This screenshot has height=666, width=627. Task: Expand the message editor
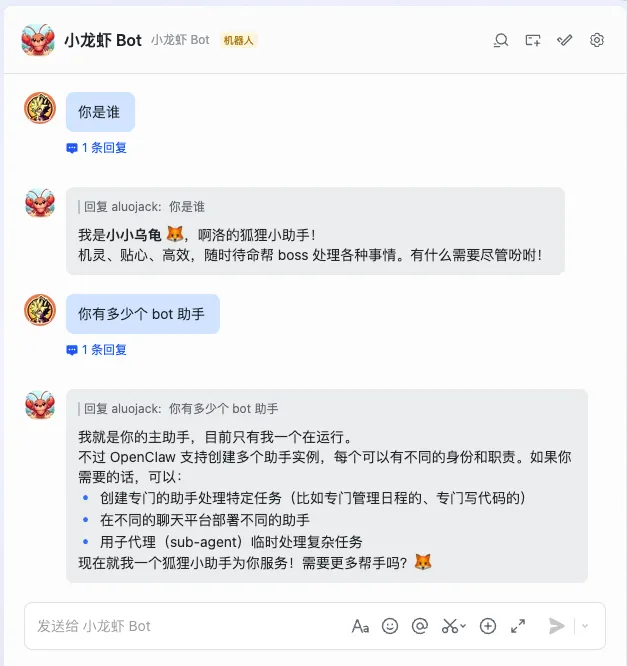(x=518, y=626)
